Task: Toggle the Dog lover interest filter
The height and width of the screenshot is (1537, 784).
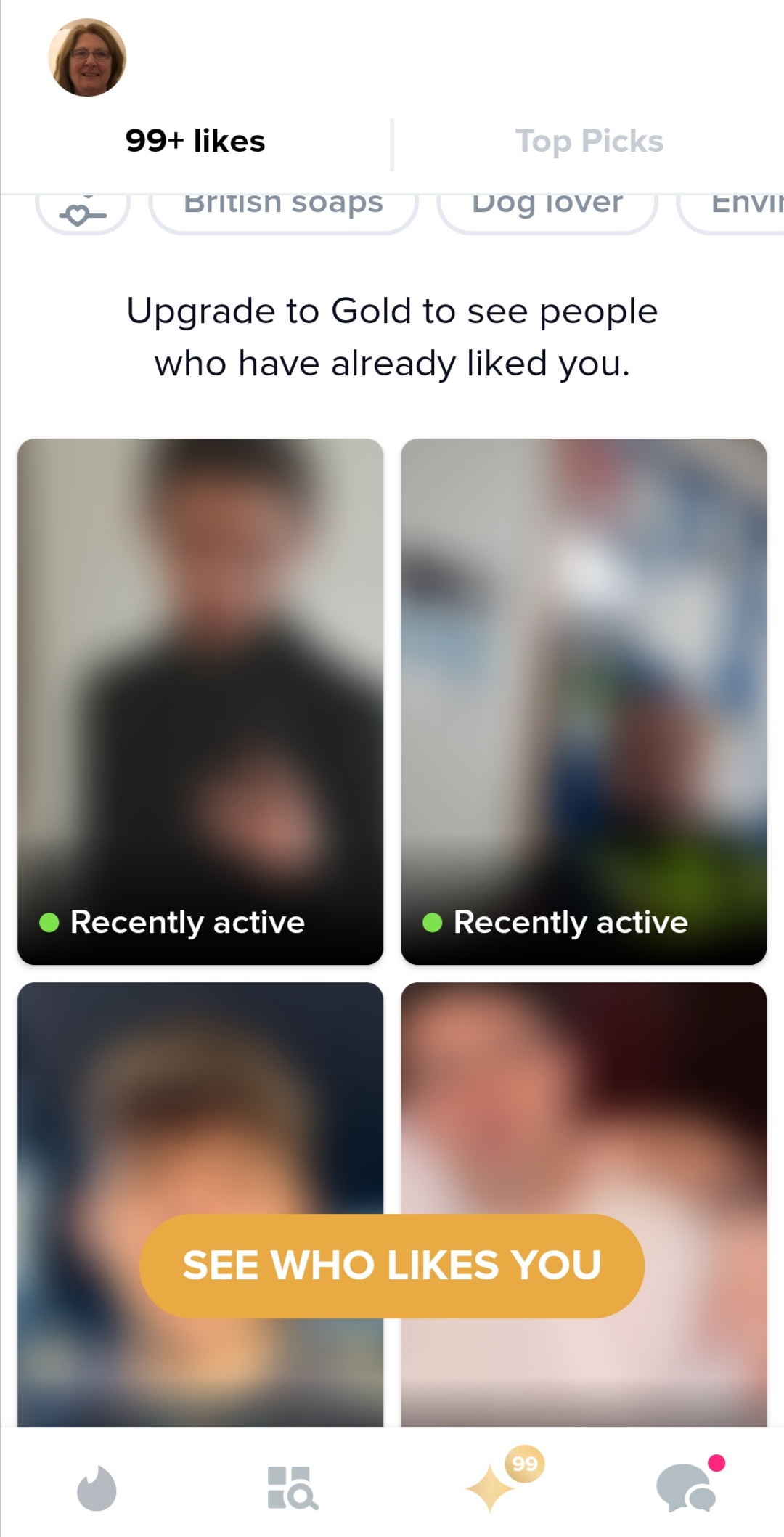Action: (547, 205)
